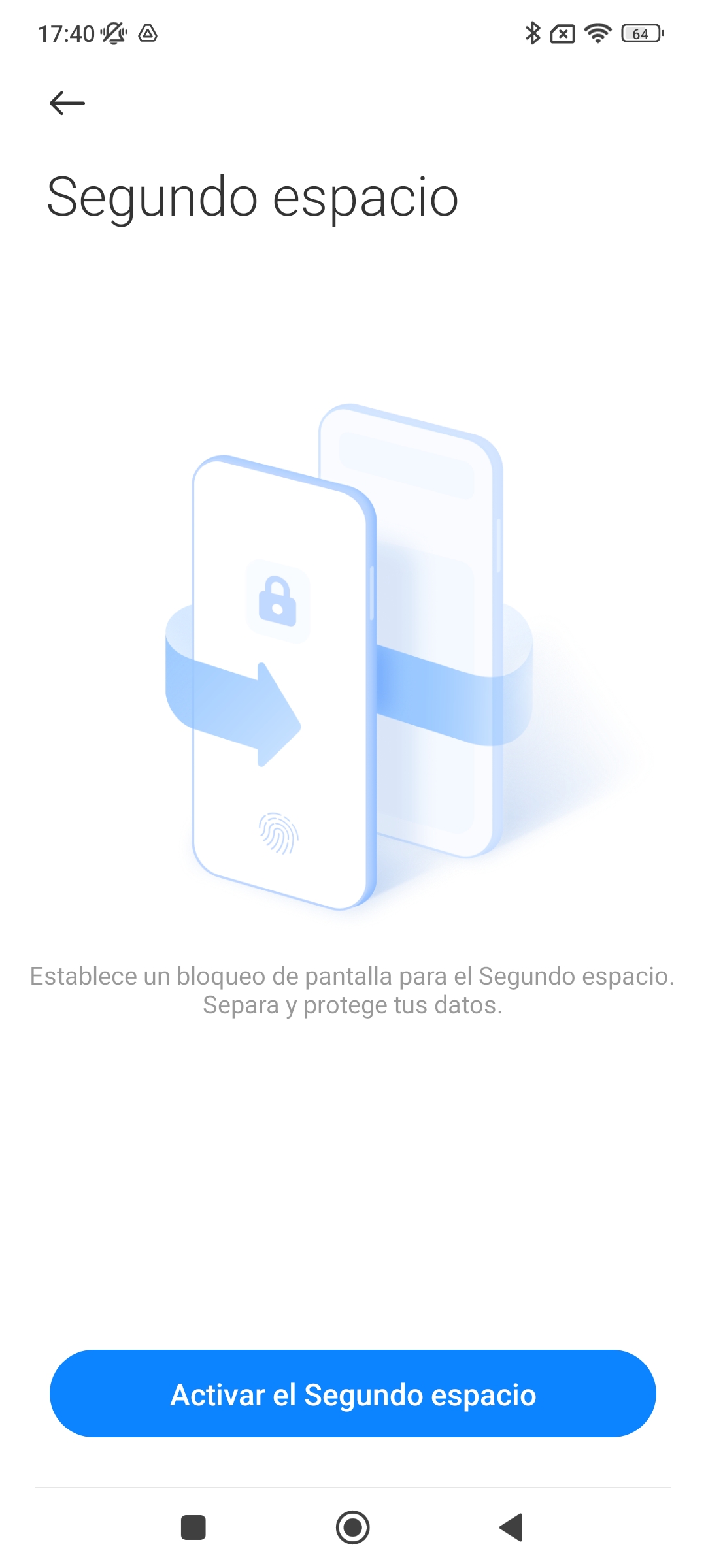
Task: Go back using the top arrow
Action: (67, 103)
